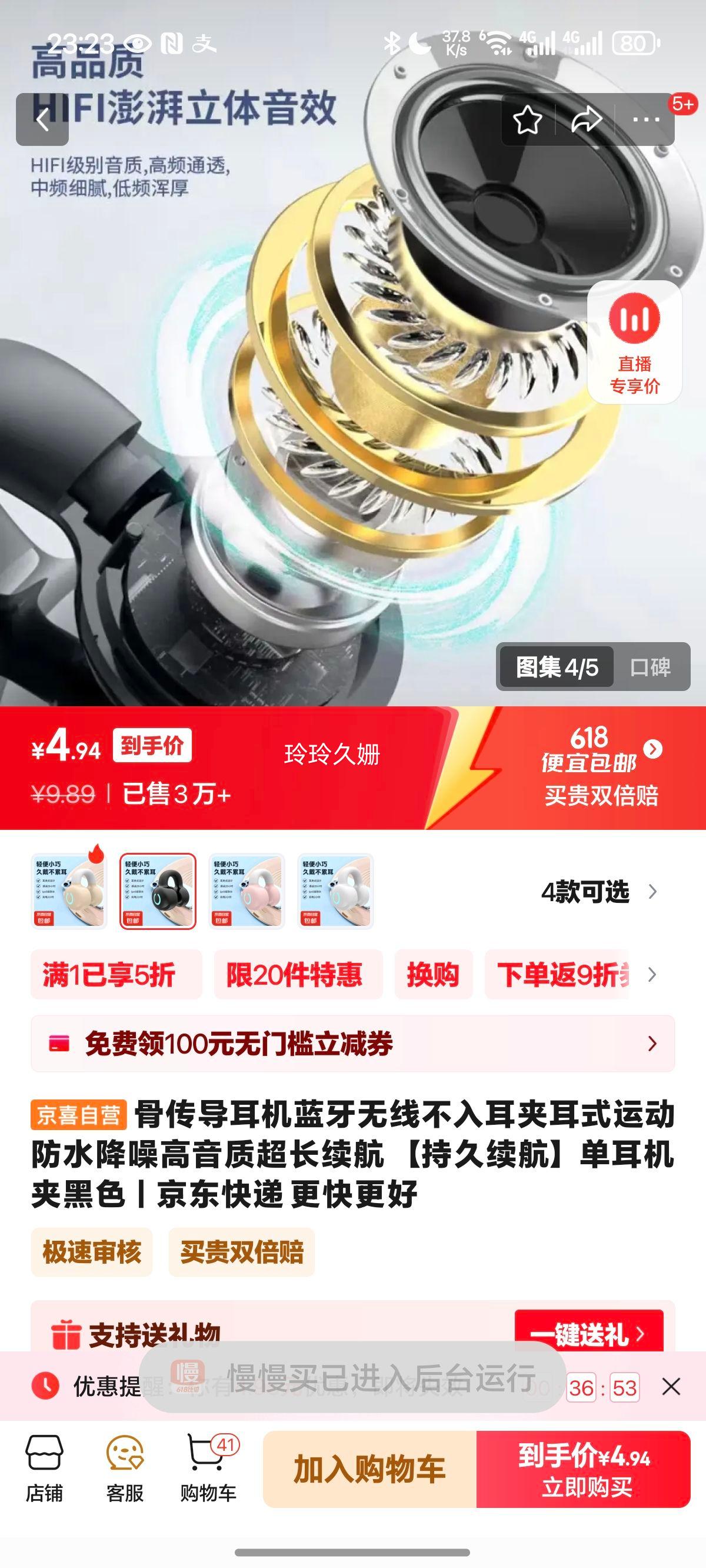Viewport: 706px width, 1568px height.
Task: Open the 618 便宜包邮 promotion banner
Action: click(600, 767)
